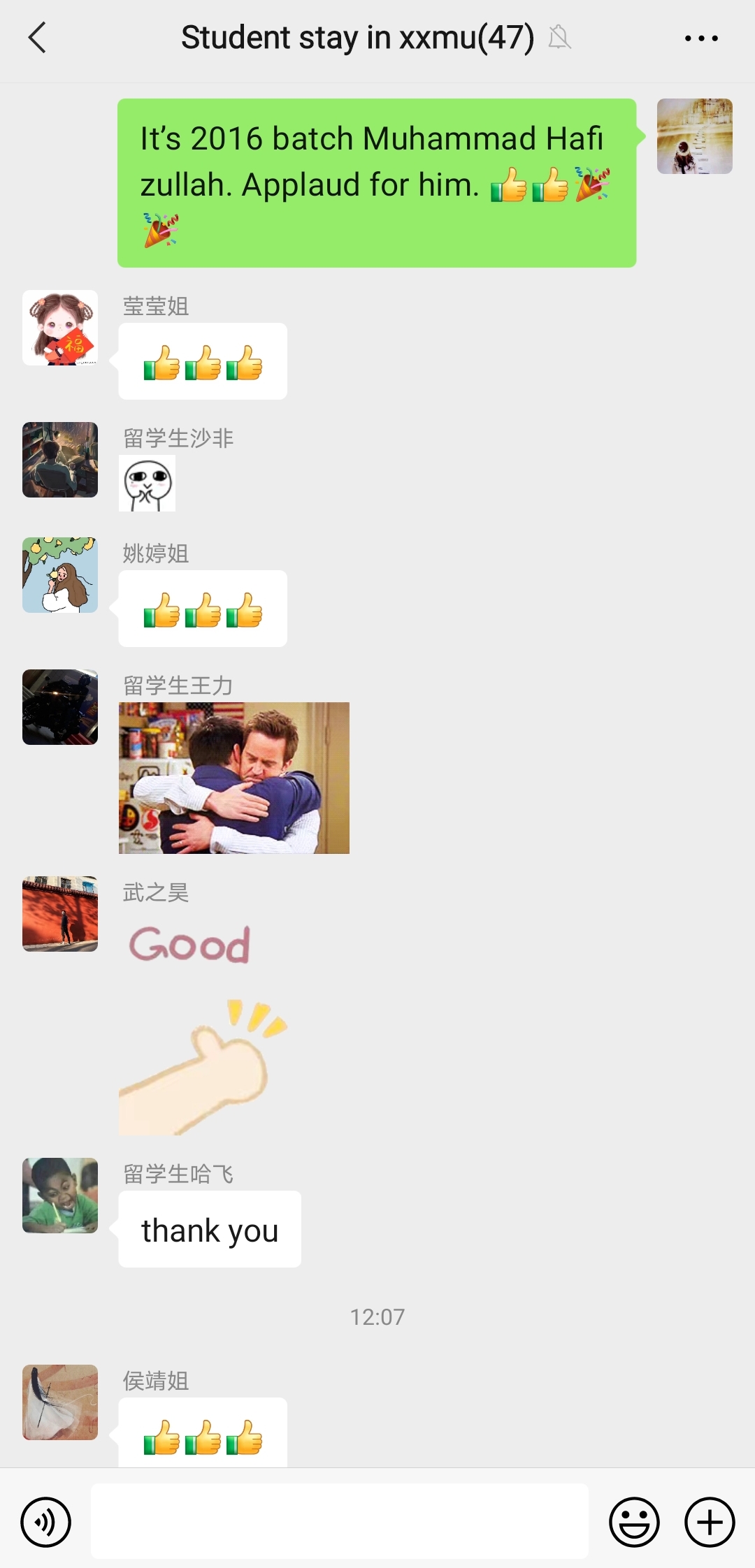Open the plus attachment menu
The image size is (755, 1568).
tap(709, 1521)
